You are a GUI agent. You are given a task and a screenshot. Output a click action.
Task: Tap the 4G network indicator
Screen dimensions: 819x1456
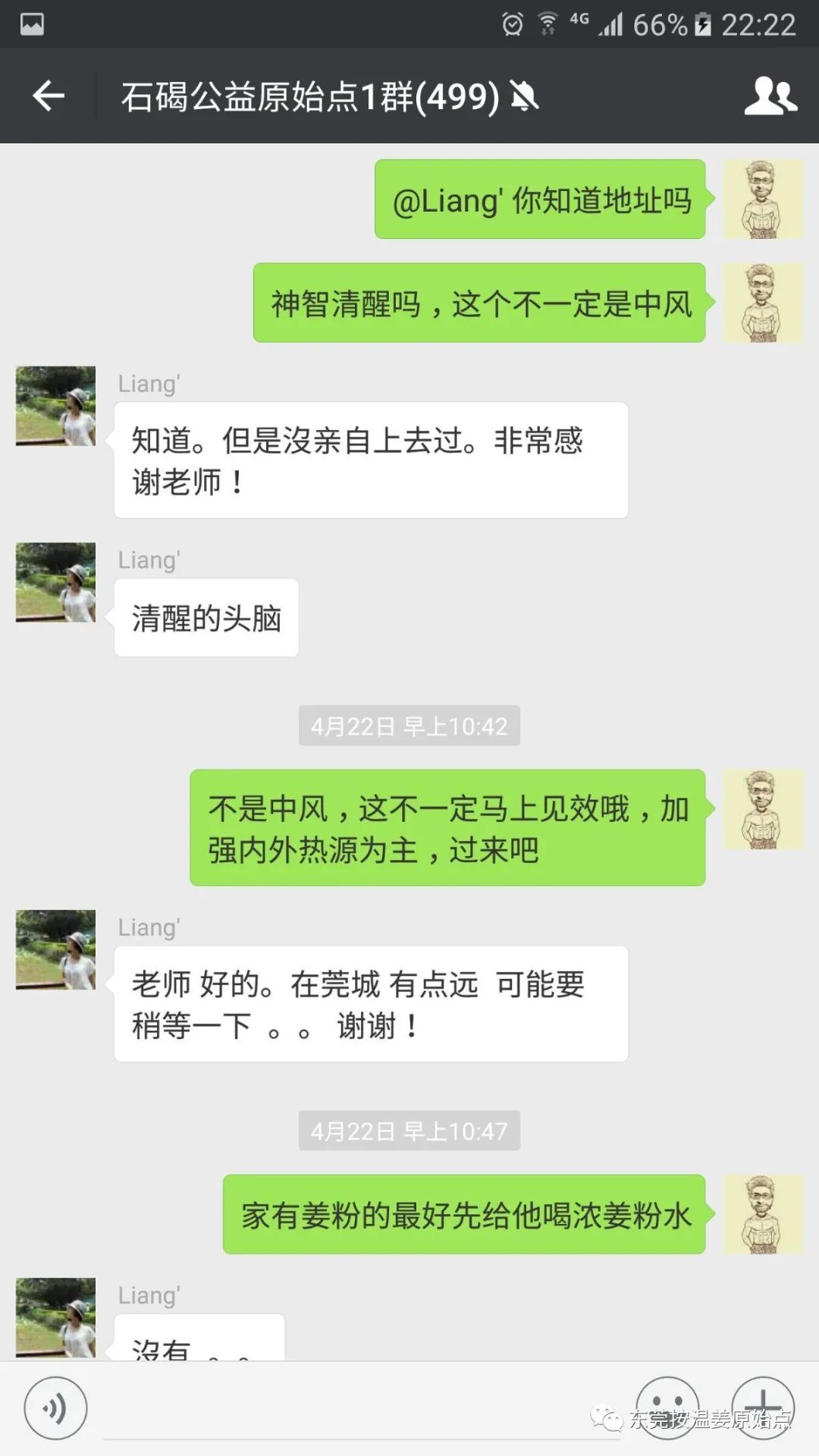pyautogui.click(x=580, y=20)
